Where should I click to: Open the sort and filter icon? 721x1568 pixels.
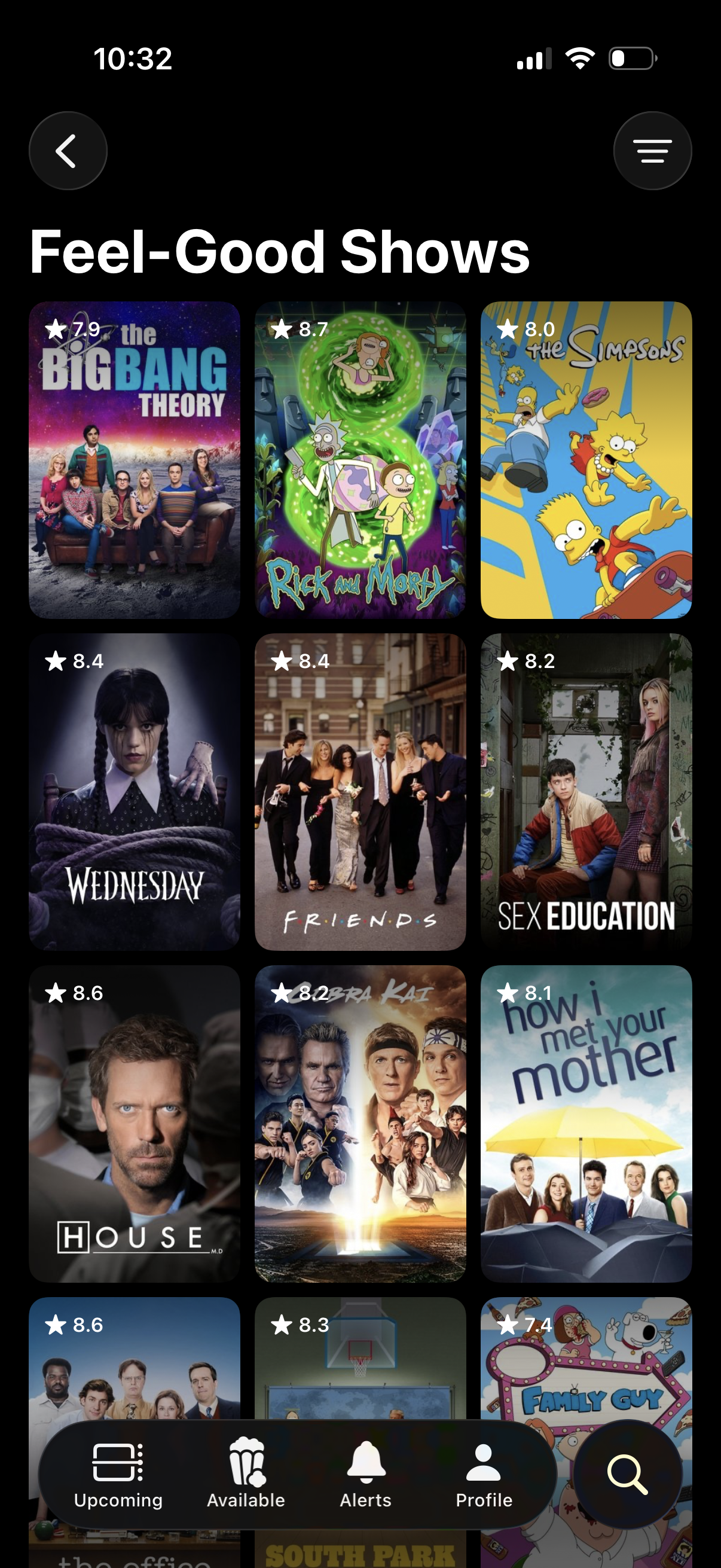point(652,150)
